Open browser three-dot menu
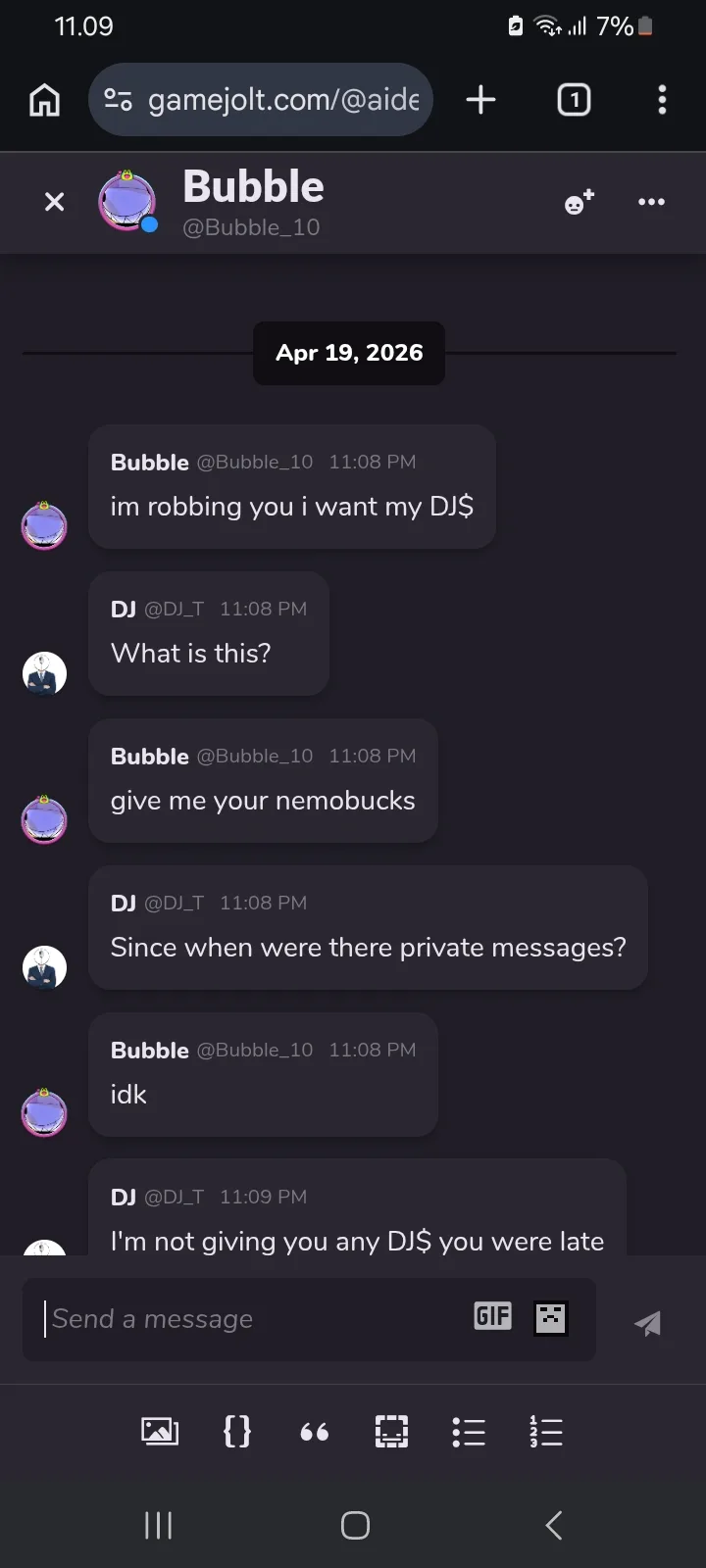706x1568 pixels. [x=662, y=100]
